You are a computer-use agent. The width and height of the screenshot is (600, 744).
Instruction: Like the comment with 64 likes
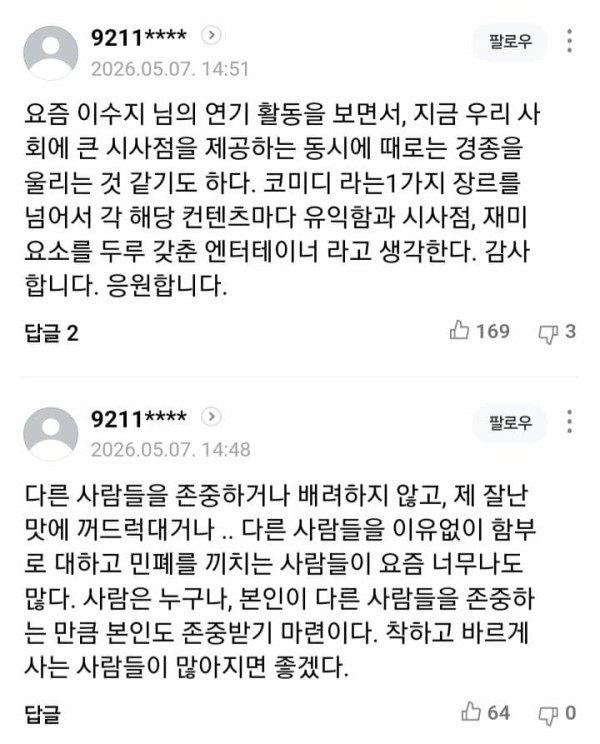coord(485,712)
